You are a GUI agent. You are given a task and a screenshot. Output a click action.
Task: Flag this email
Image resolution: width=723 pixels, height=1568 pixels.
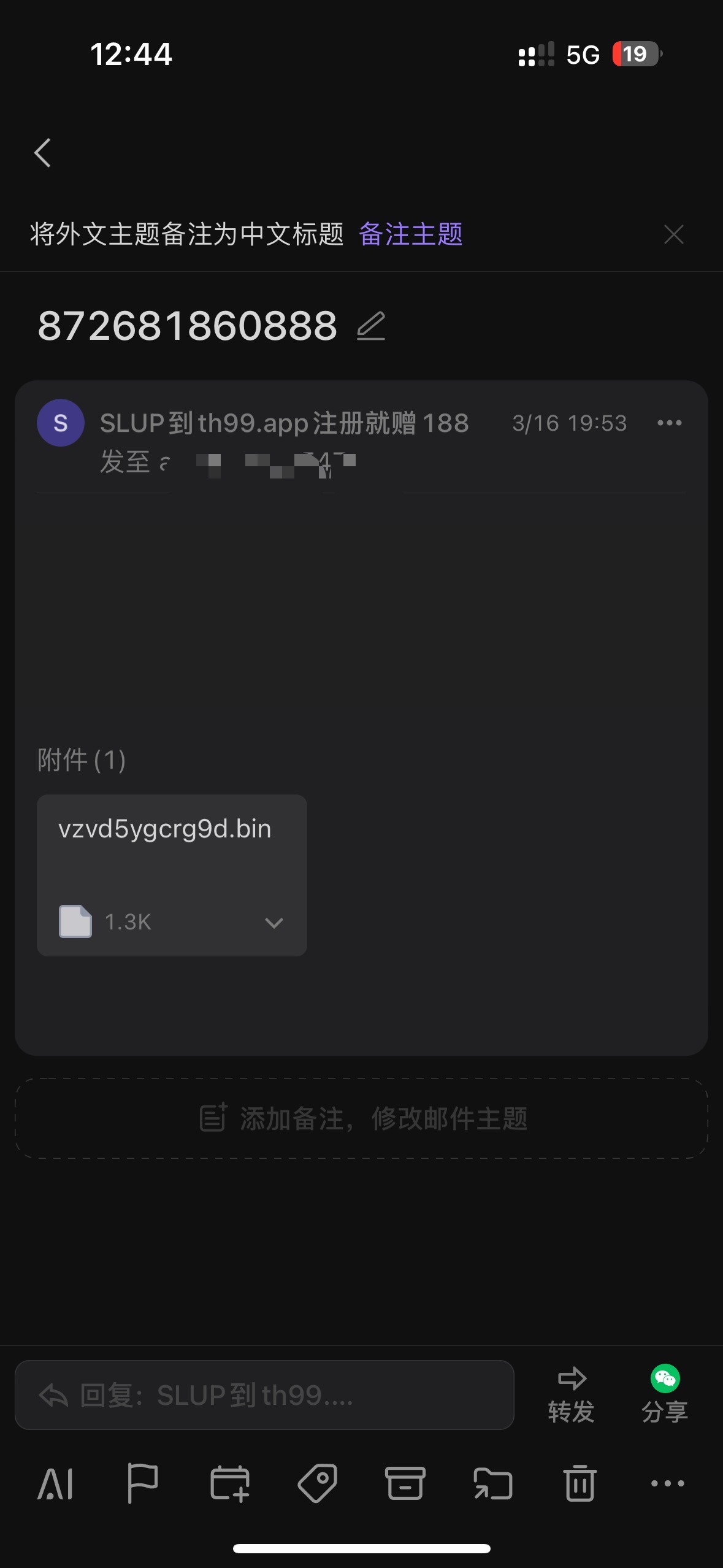142,1483
